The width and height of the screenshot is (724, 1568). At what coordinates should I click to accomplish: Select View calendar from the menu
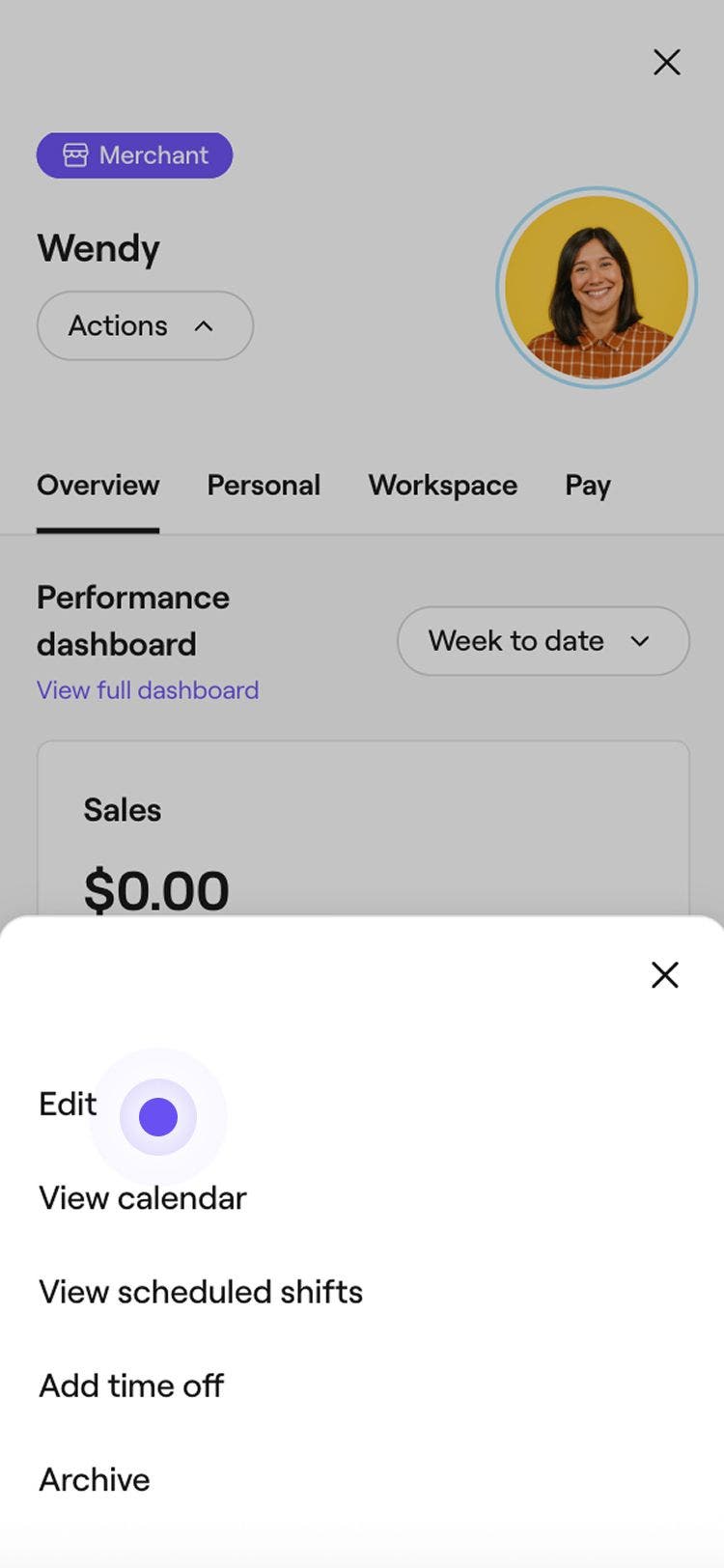[141, 1197]
